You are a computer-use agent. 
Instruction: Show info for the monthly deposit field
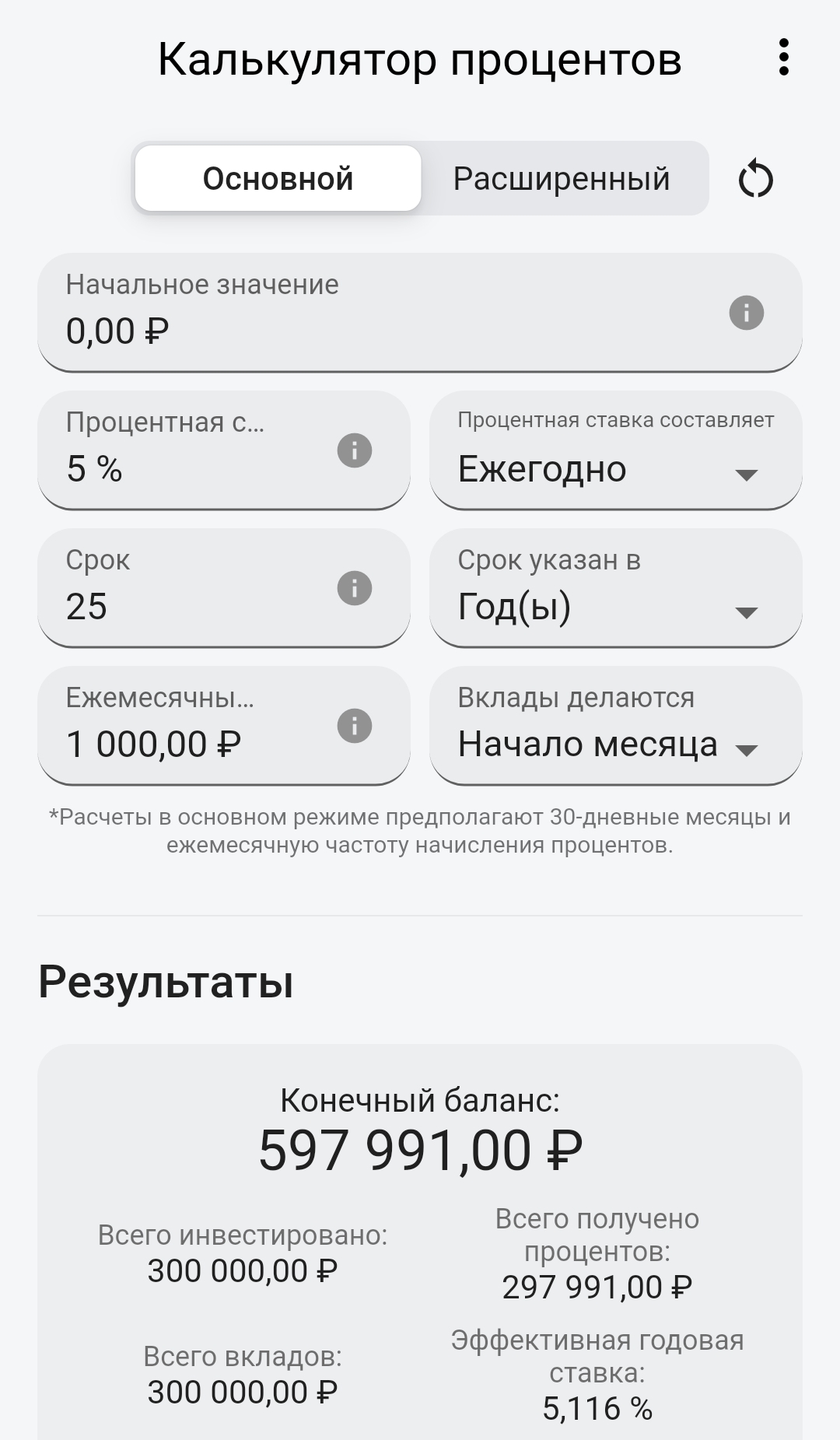[354, 726]
